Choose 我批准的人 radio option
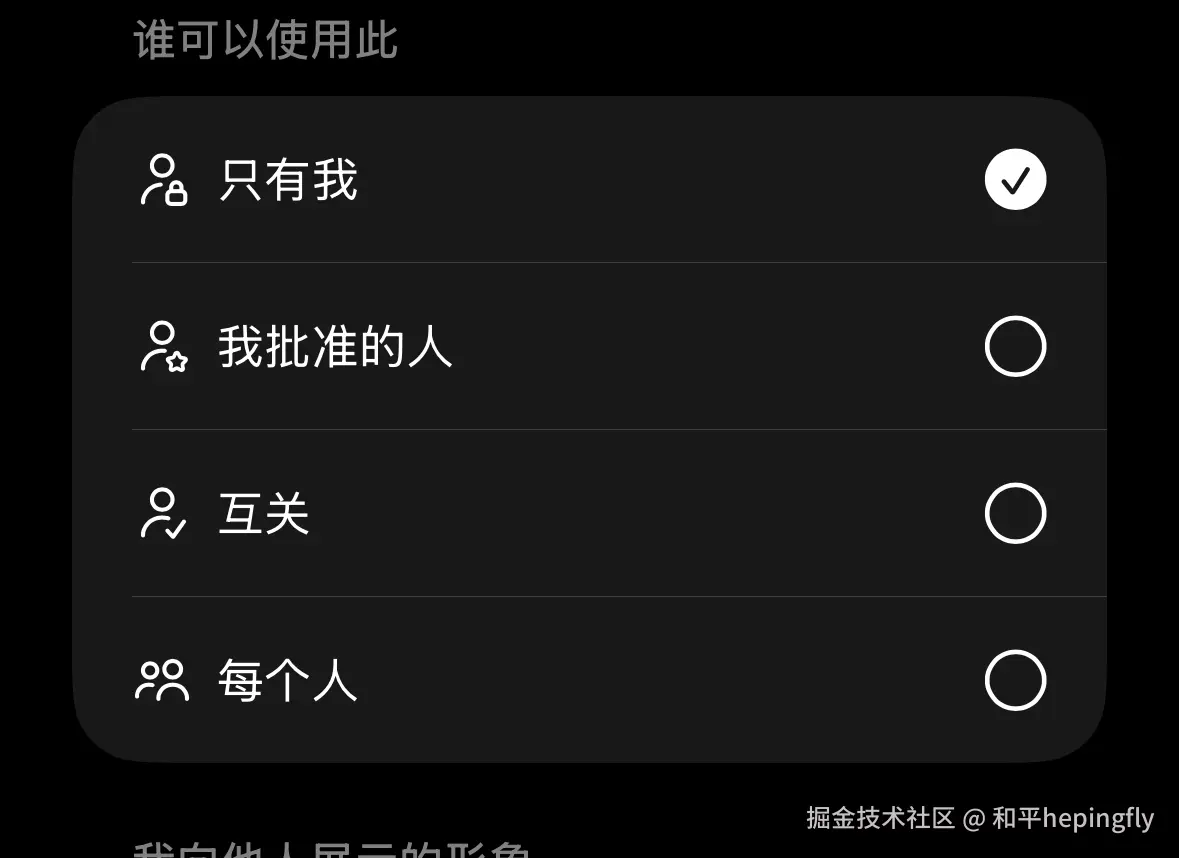The image size is (1179, 858). click(1015, 347)
